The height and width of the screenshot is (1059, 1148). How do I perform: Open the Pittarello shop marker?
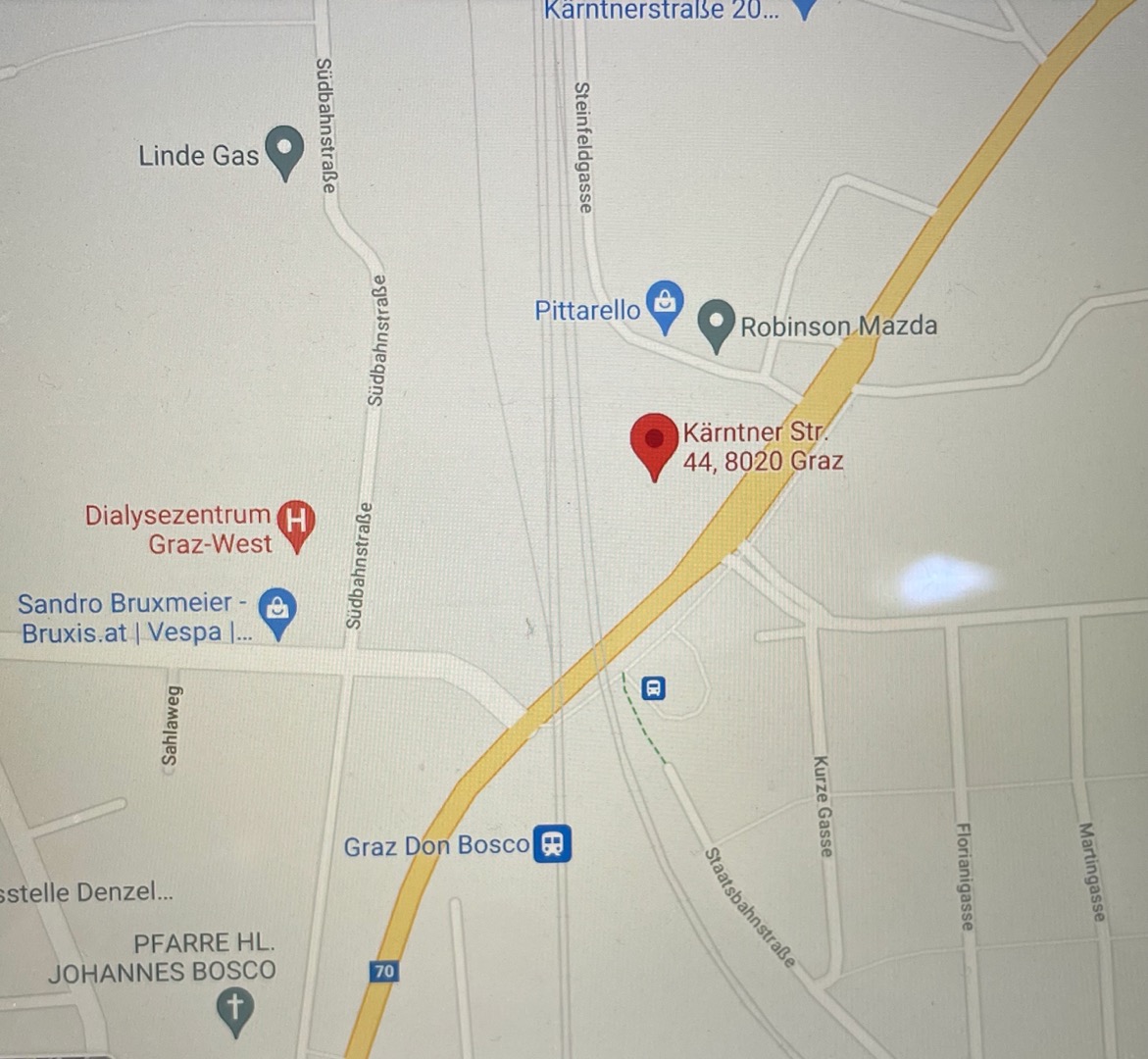(x=665, y=303)
